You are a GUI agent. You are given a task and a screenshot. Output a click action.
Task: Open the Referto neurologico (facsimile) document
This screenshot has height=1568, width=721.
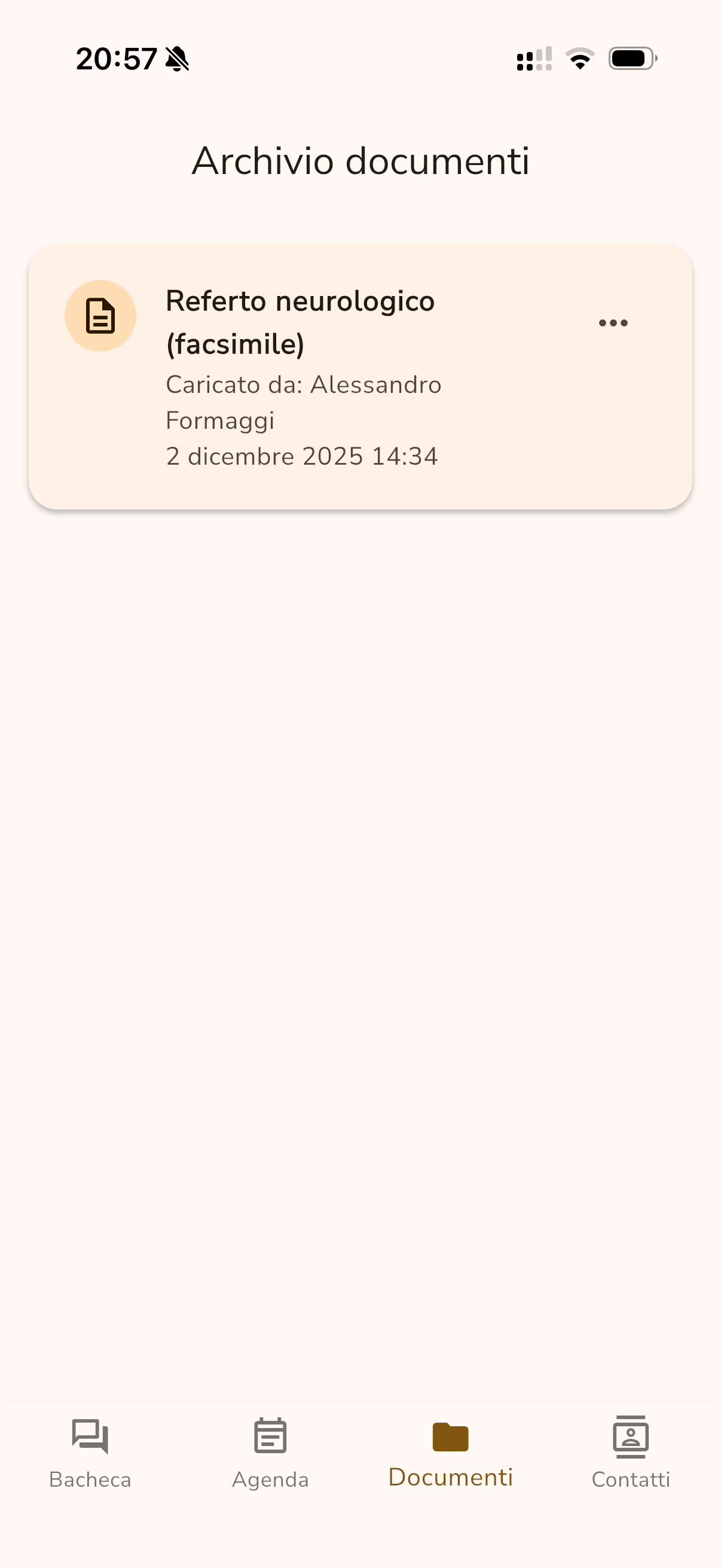coord(300,322)
